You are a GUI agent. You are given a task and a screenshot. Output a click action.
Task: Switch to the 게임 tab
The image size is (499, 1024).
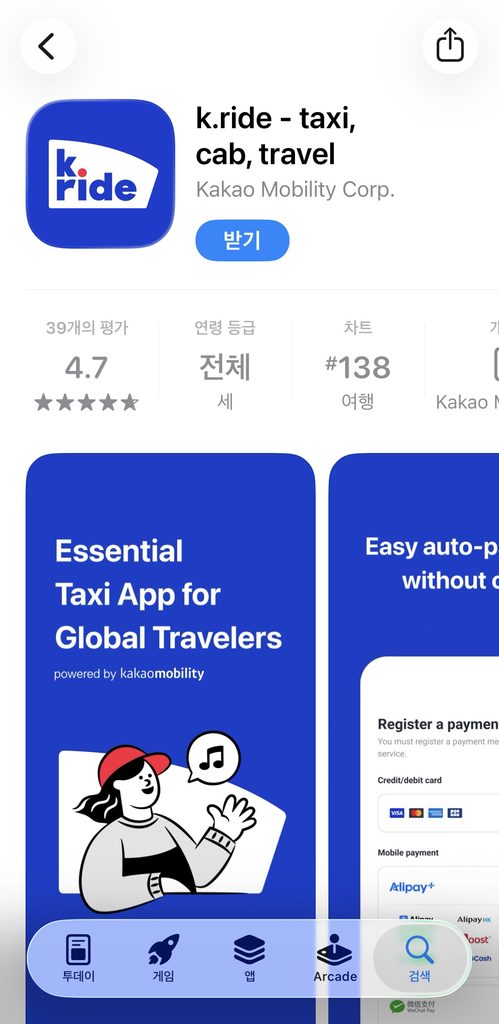pyautogui.click(x=164, y=958)
